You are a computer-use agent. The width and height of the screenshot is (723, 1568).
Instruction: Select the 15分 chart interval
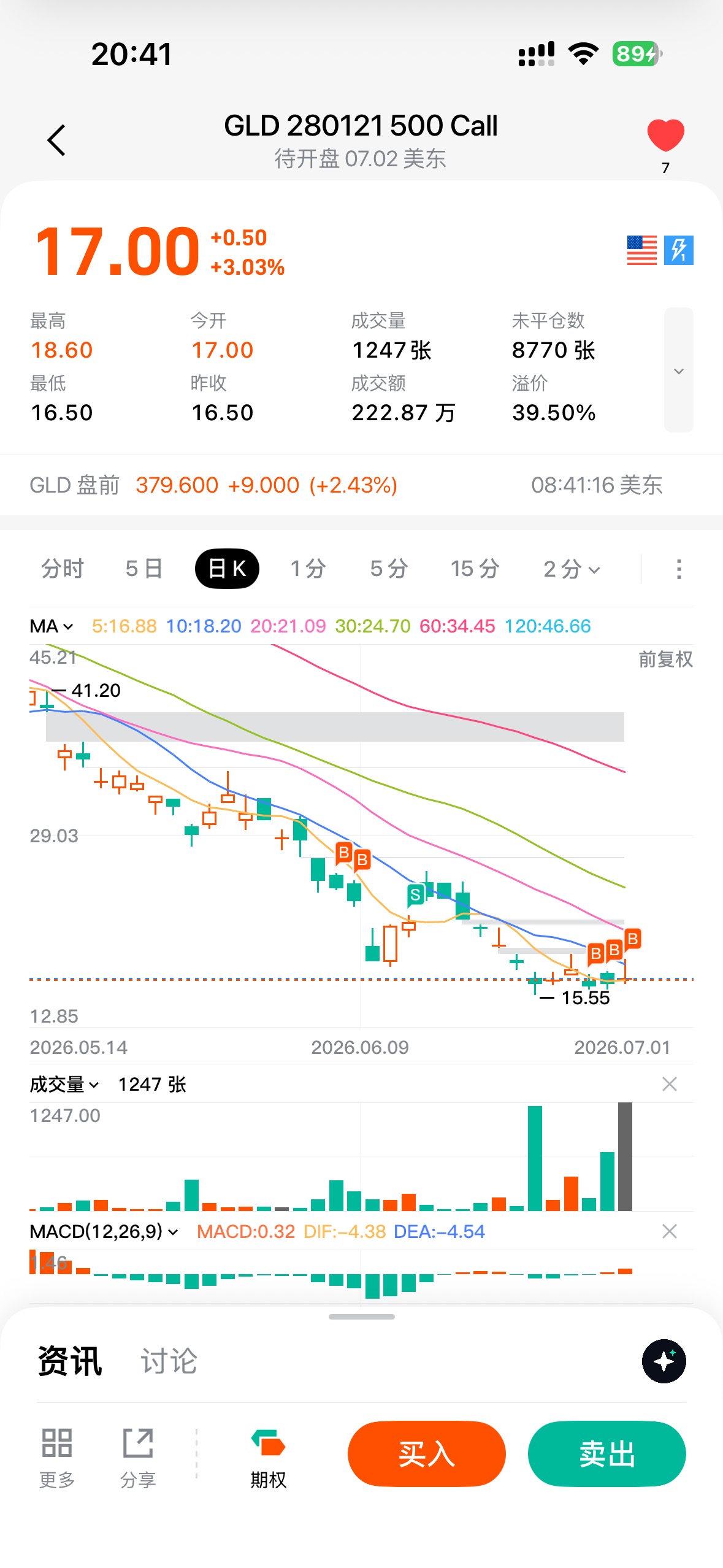click(x=475, y=568)
